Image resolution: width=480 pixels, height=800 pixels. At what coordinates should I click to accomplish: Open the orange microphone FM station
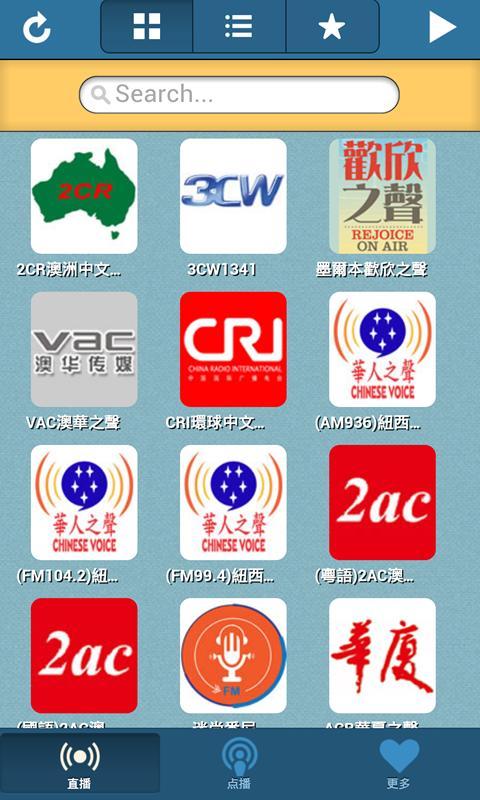[233, 656]
